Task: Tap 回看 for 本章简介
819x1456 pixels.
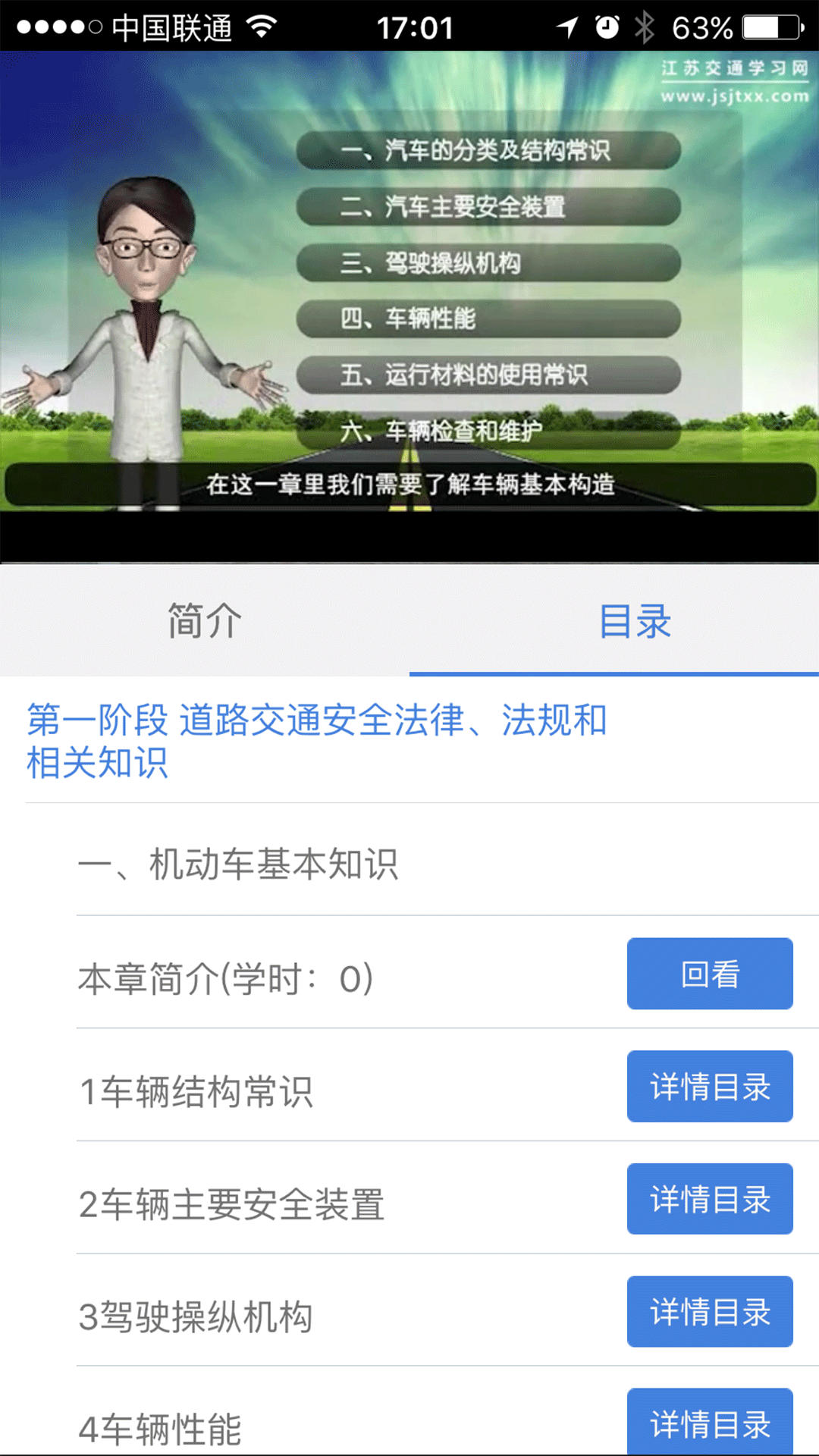Action: 709,974
